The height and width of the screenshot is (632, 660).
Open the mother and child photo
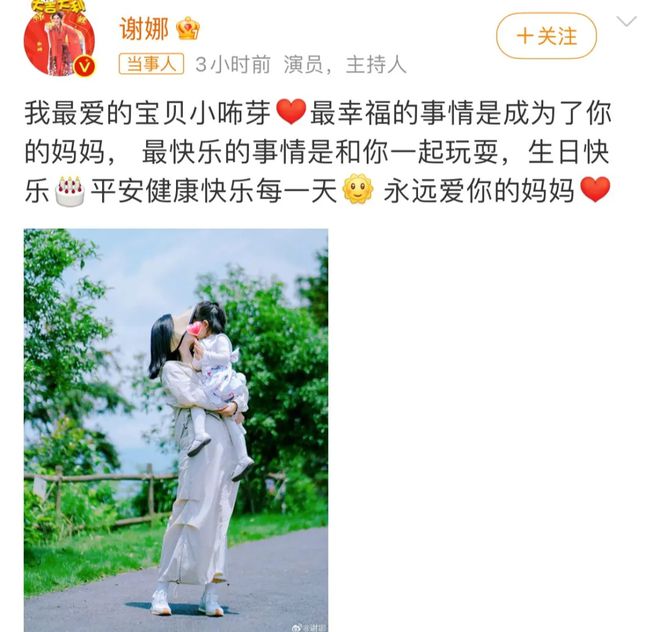(176, 428)
